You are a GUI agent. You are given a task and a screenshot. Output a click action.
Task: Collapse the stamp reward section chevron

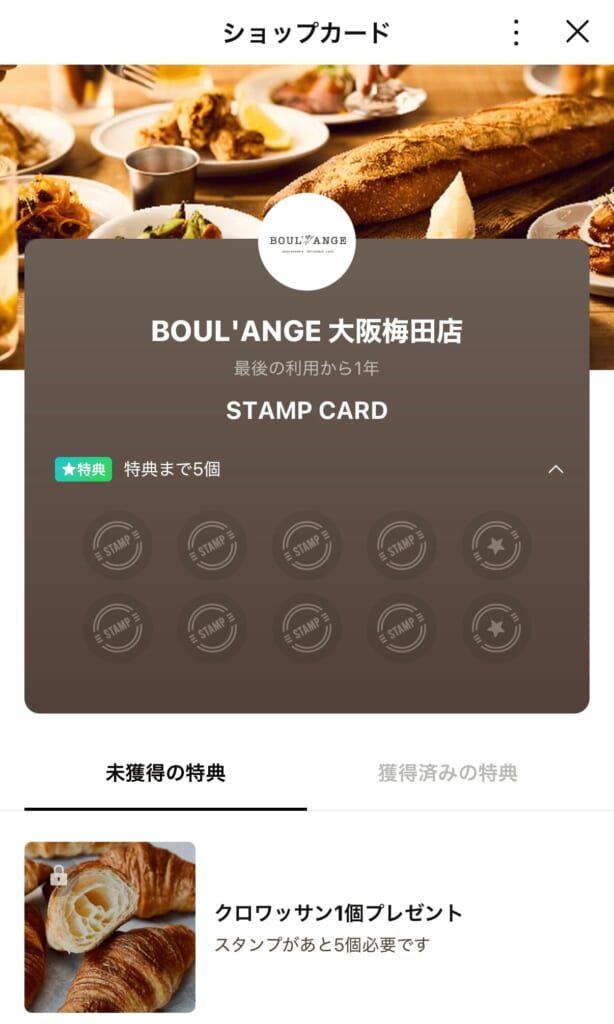point(556,469)
